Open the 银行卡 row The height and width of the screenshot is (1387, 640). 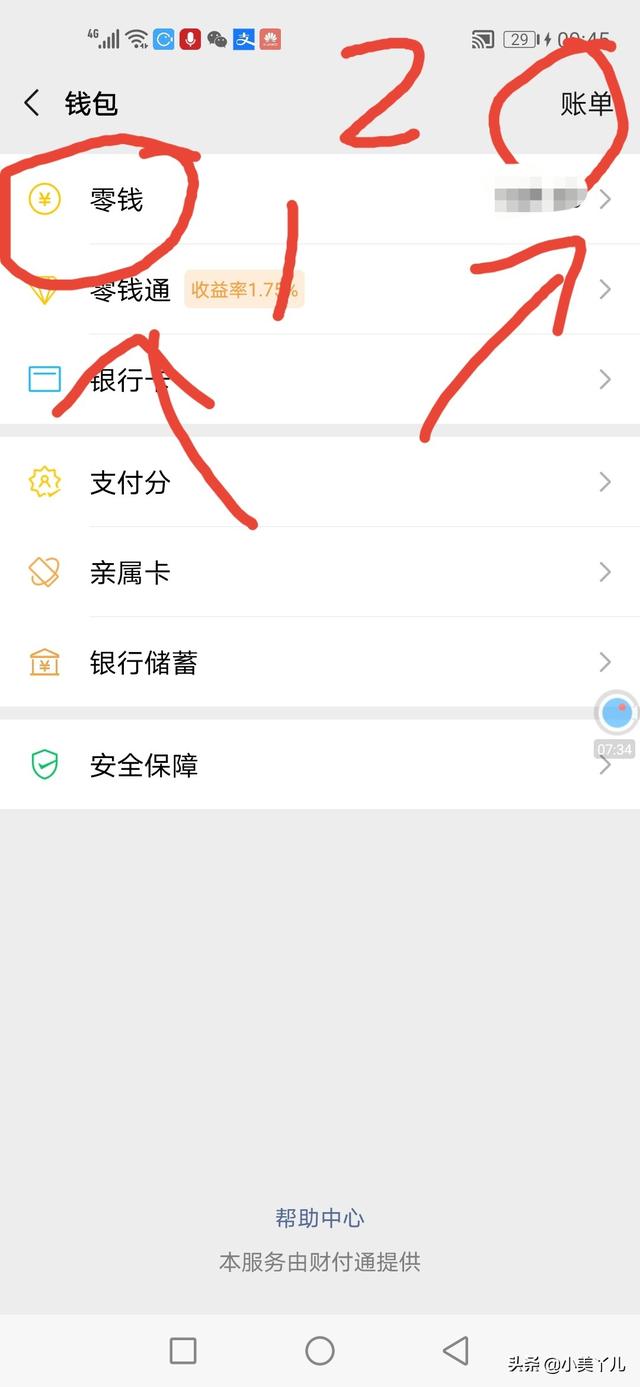(x=320, y=380)
